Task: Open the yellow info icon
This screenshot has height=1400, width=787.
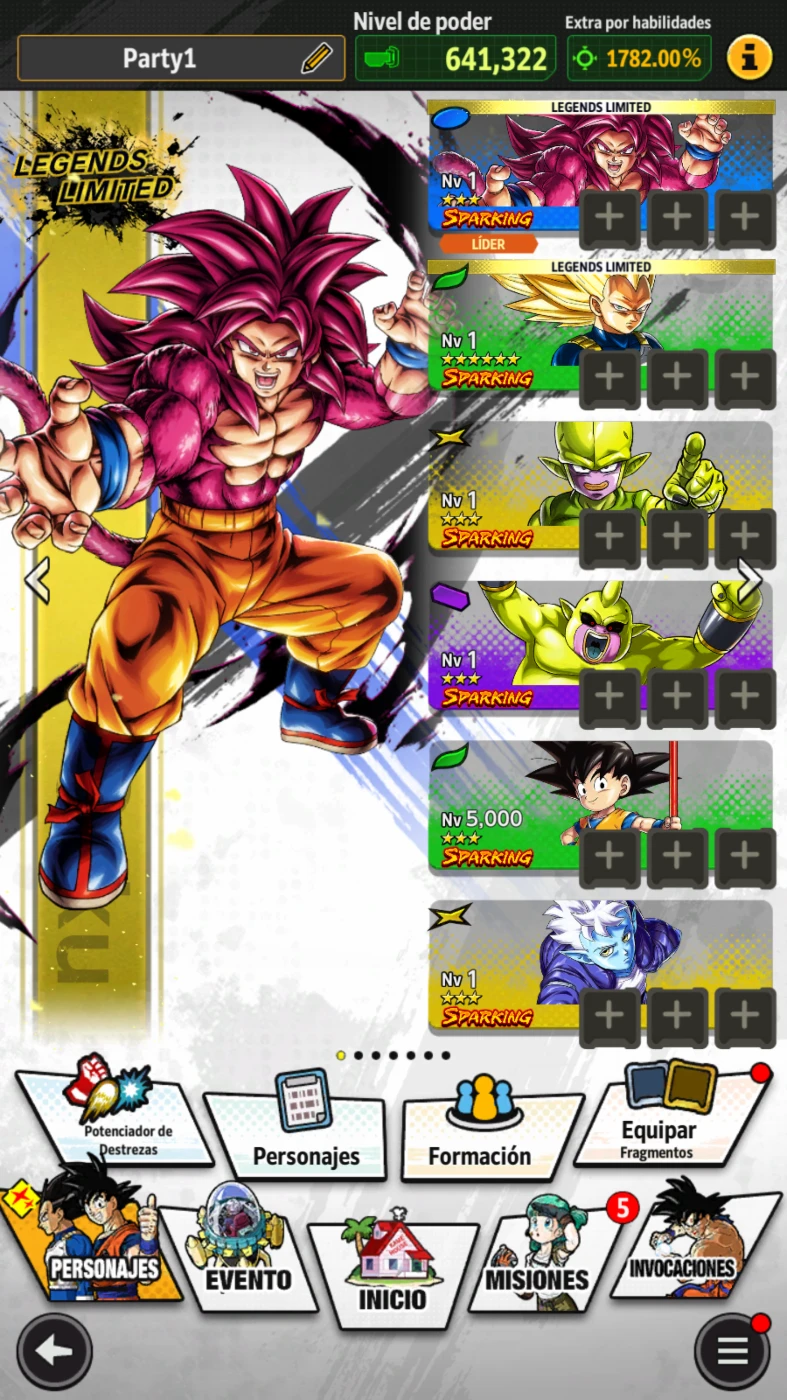Action: click(x=749, y=58)
